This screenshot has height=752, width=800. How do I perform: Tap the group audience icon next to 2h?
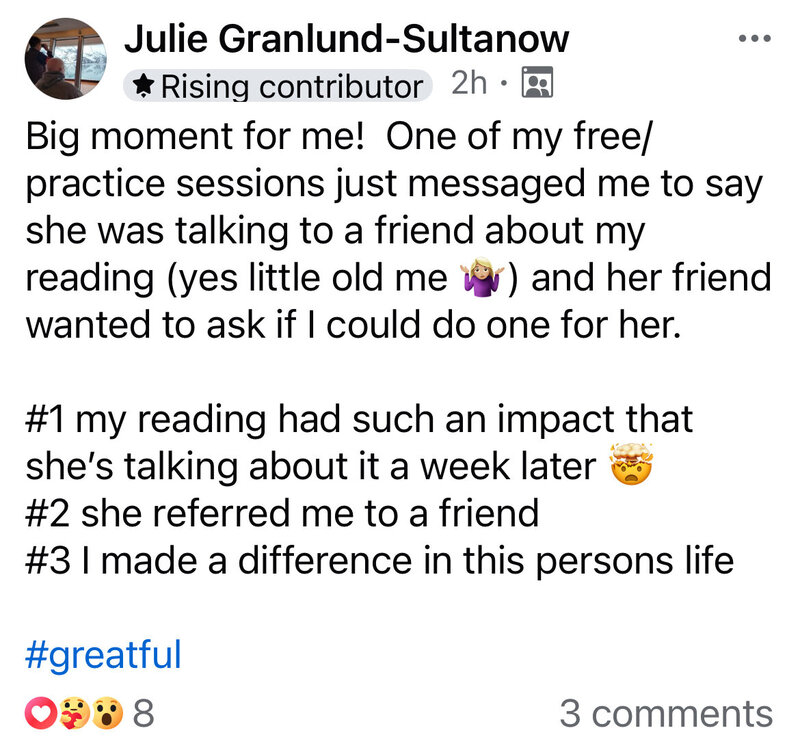tap(538, 84)
